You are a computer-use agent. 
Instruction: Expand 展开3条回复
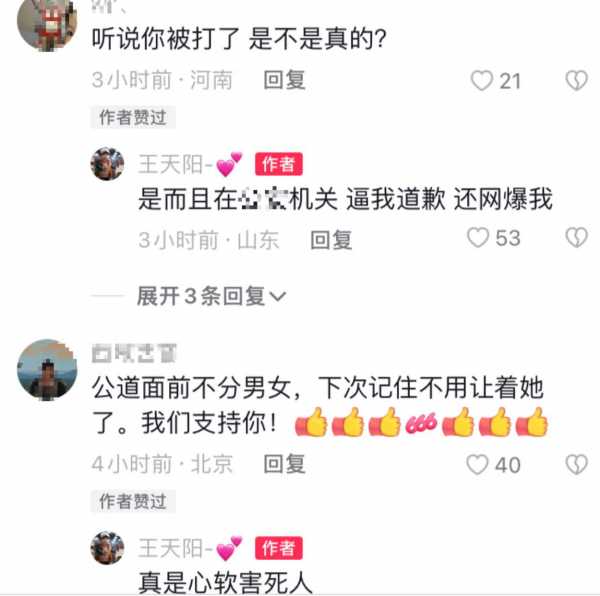click(x=212, y=296)
